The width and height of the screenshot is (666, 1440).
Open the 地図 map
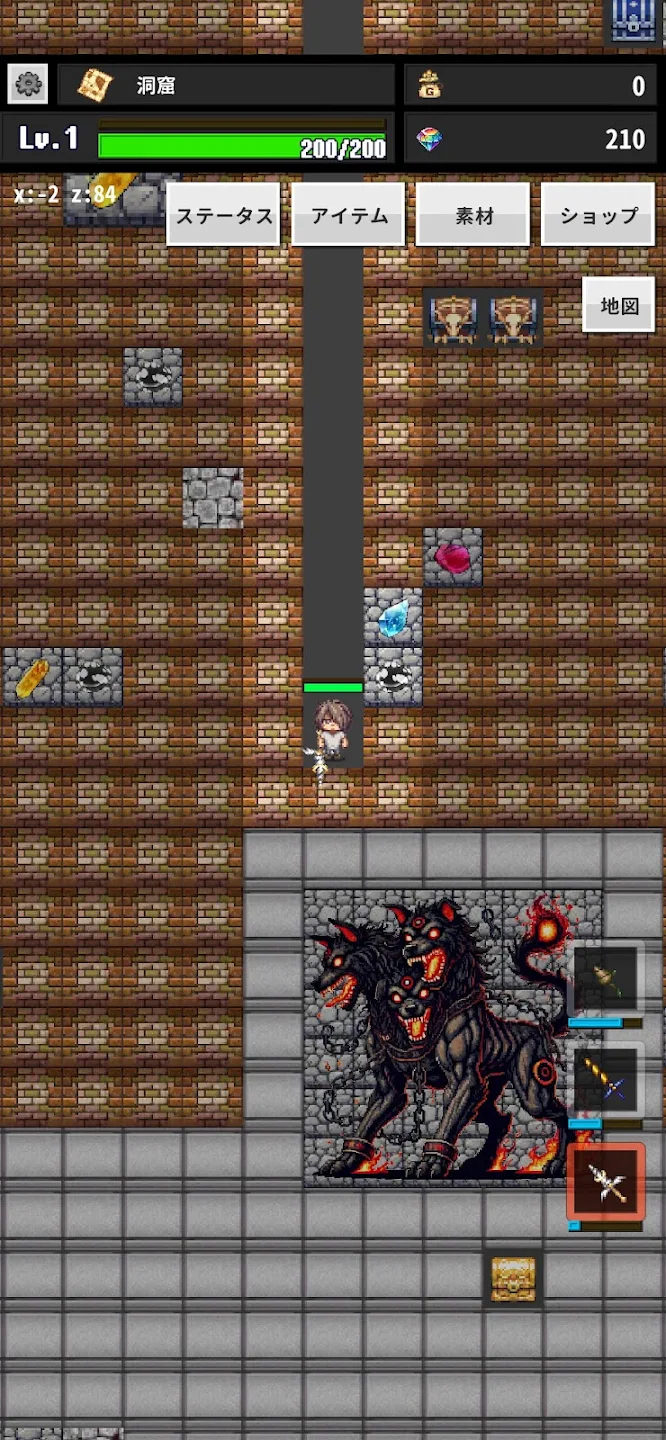click(619, 305)
